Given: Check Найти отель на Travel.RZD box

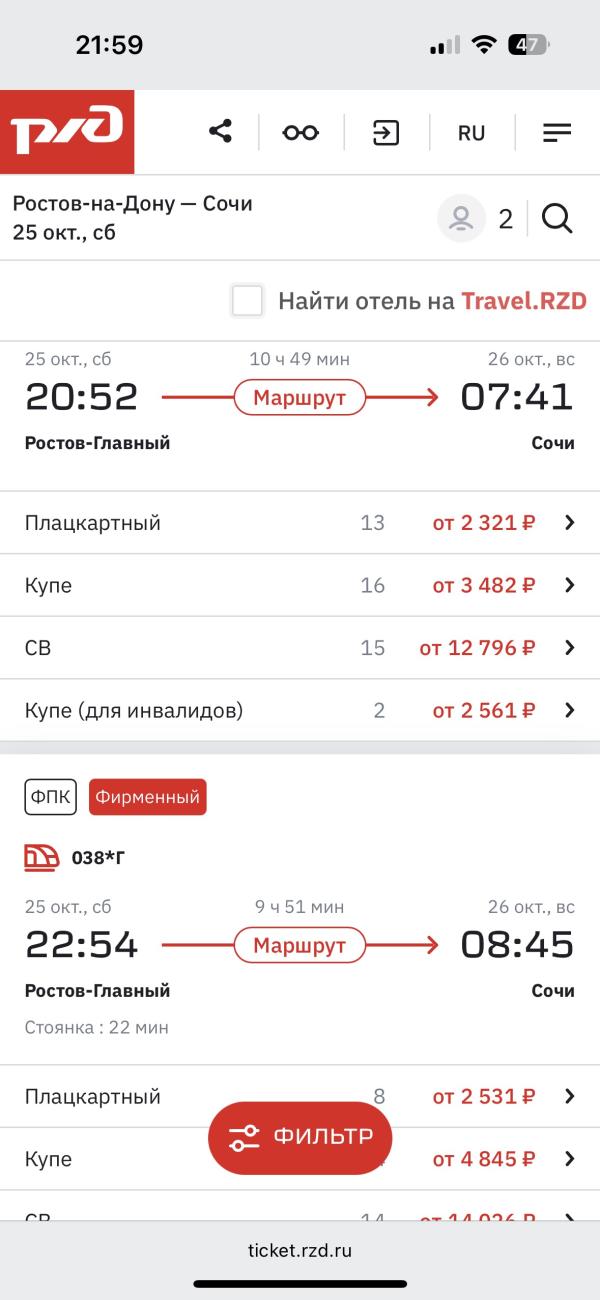Looking at the screenshot, I should click(247, 301).
